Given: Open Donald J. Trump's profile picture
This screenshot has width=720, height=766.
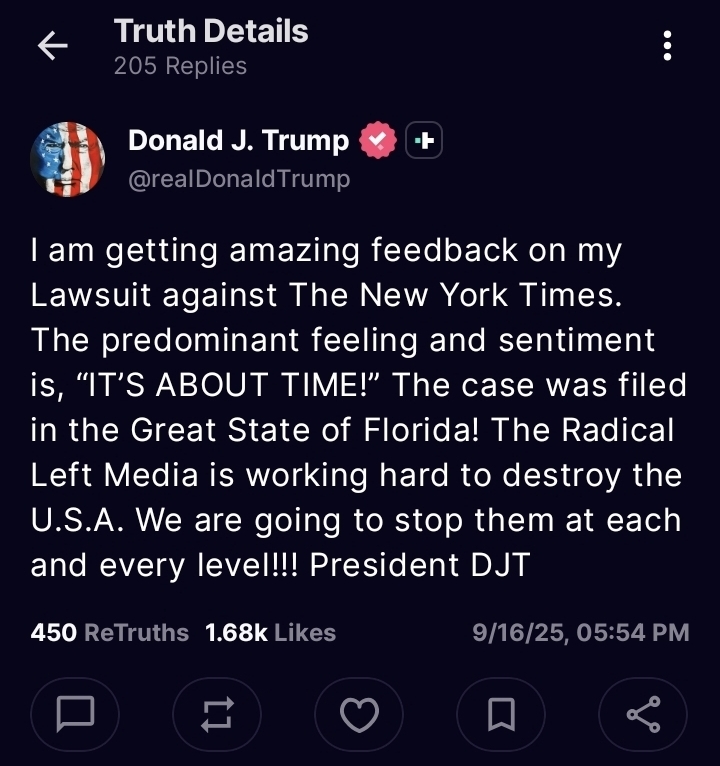Looking at the screenshot, I should click(x=68, y=159).
